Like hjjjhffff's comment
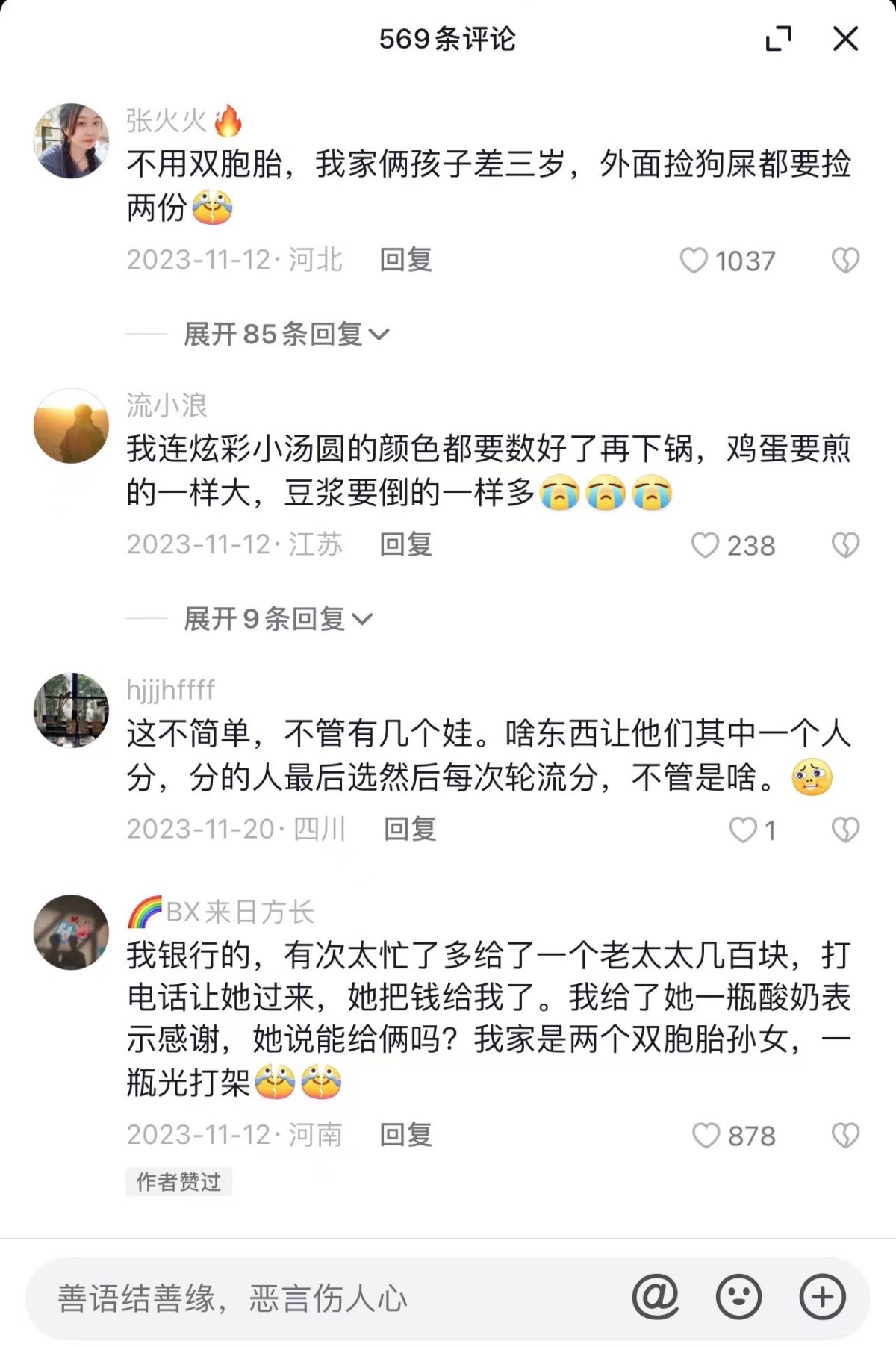The width and height of the screenshot is (896, 1347). coord(743,830)
